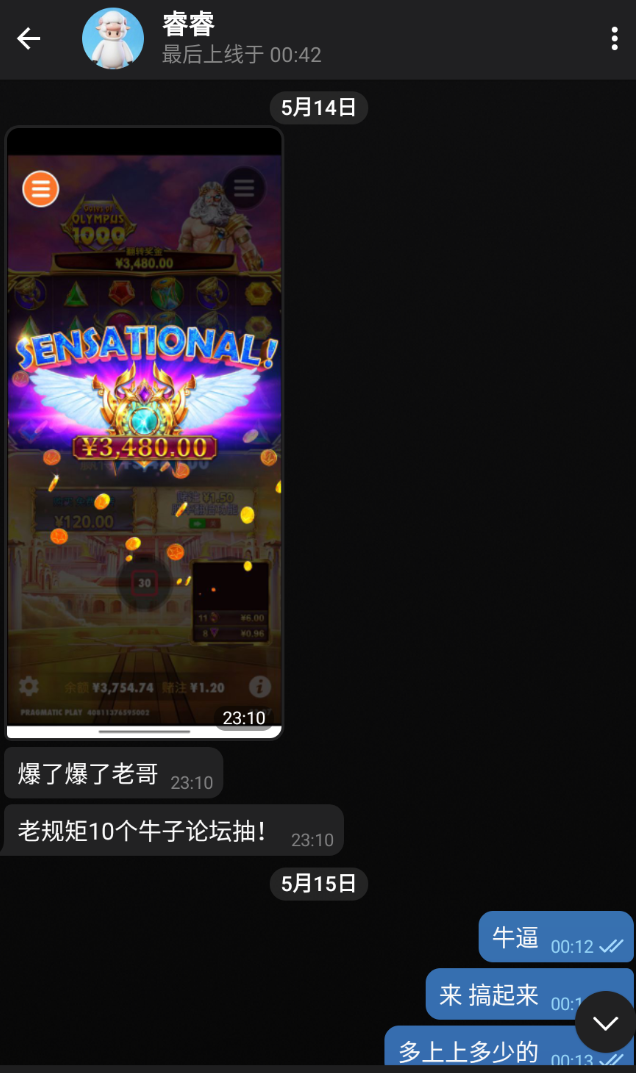Open the three-dot overflow menu
The image size is (636, 1073).
[614, 38]
